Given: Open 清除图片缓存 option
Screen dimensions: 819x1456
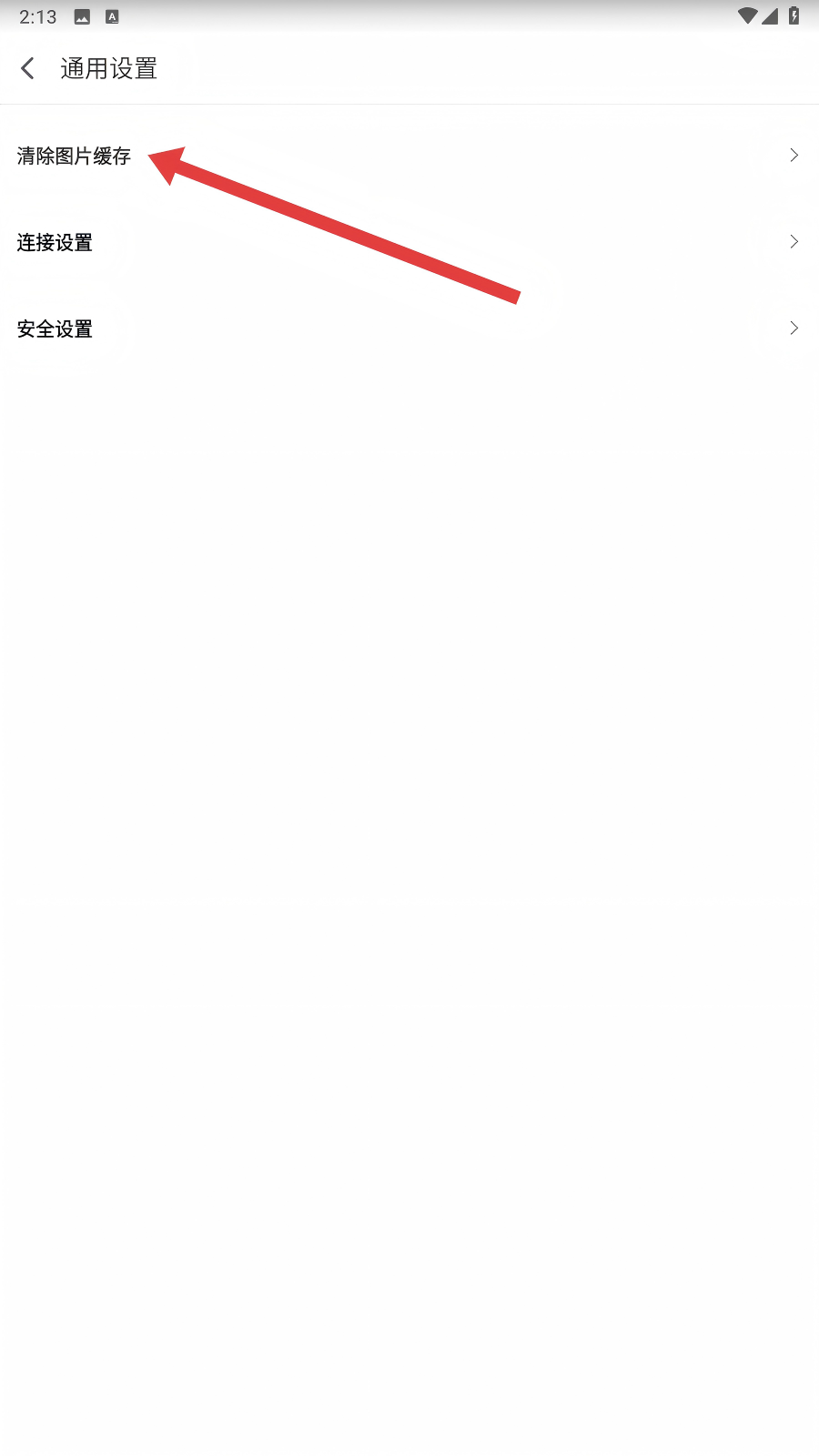Looking at the screenshot, I should pos(74,157).
